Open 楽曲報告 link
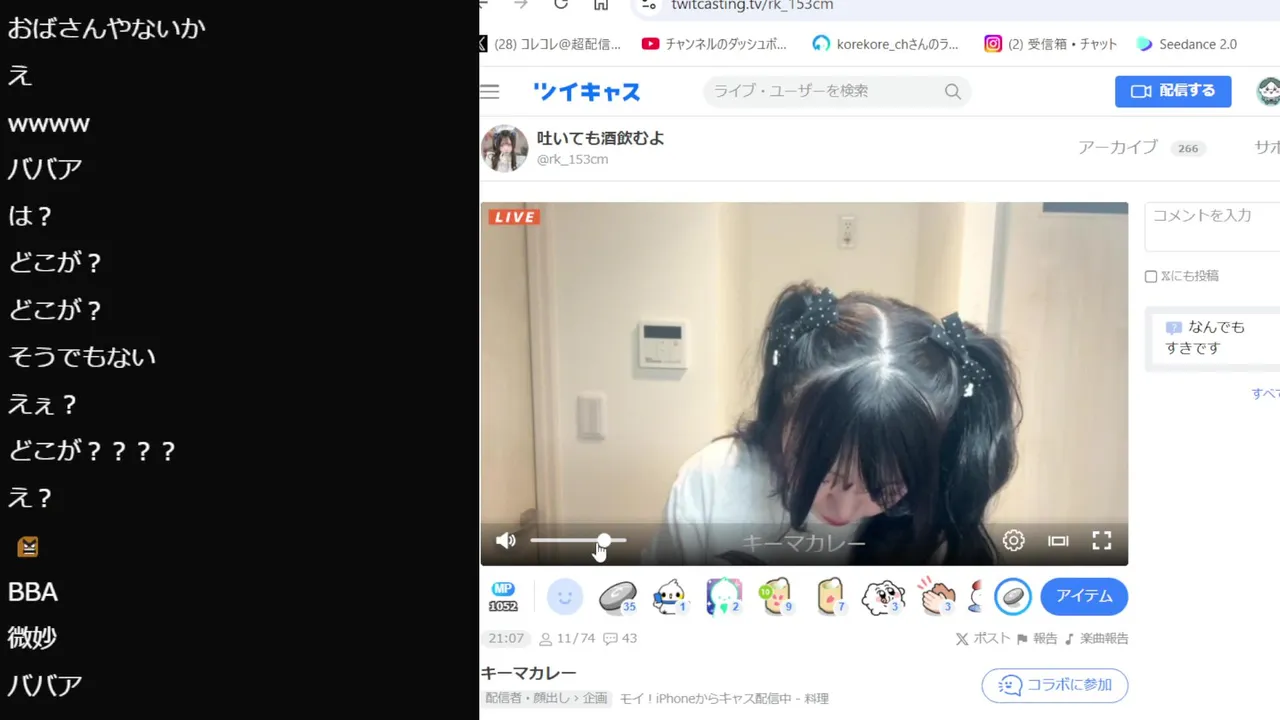Screen dimensions: 1280x720 tap(1096, 638)
